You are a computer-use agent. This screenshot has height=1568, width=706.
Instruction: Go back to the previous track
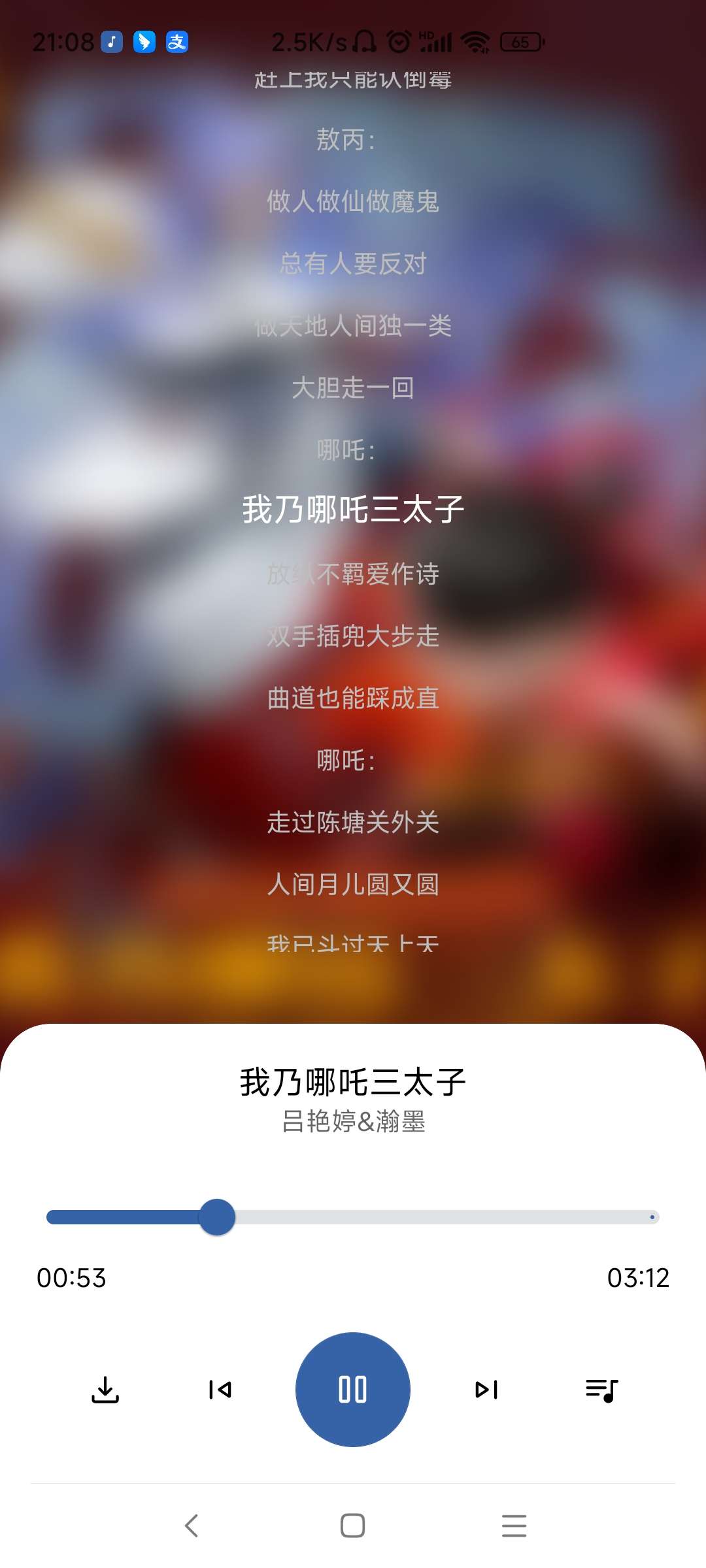(x=220, y=1390)
